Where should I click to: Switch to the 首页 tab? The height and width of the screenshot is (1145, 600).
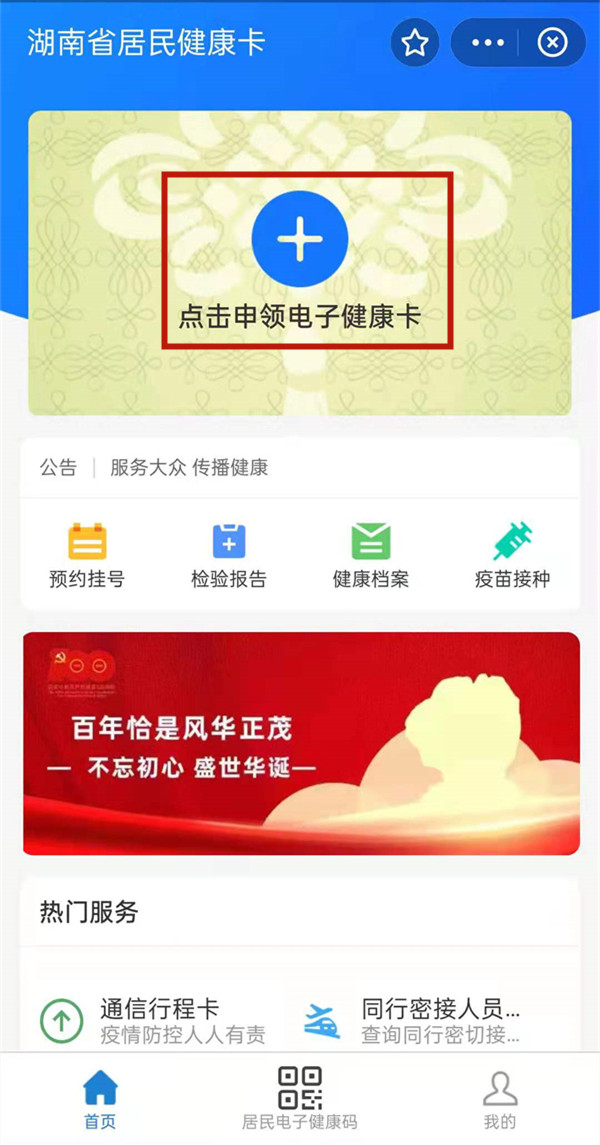[x=100, y=1100]
